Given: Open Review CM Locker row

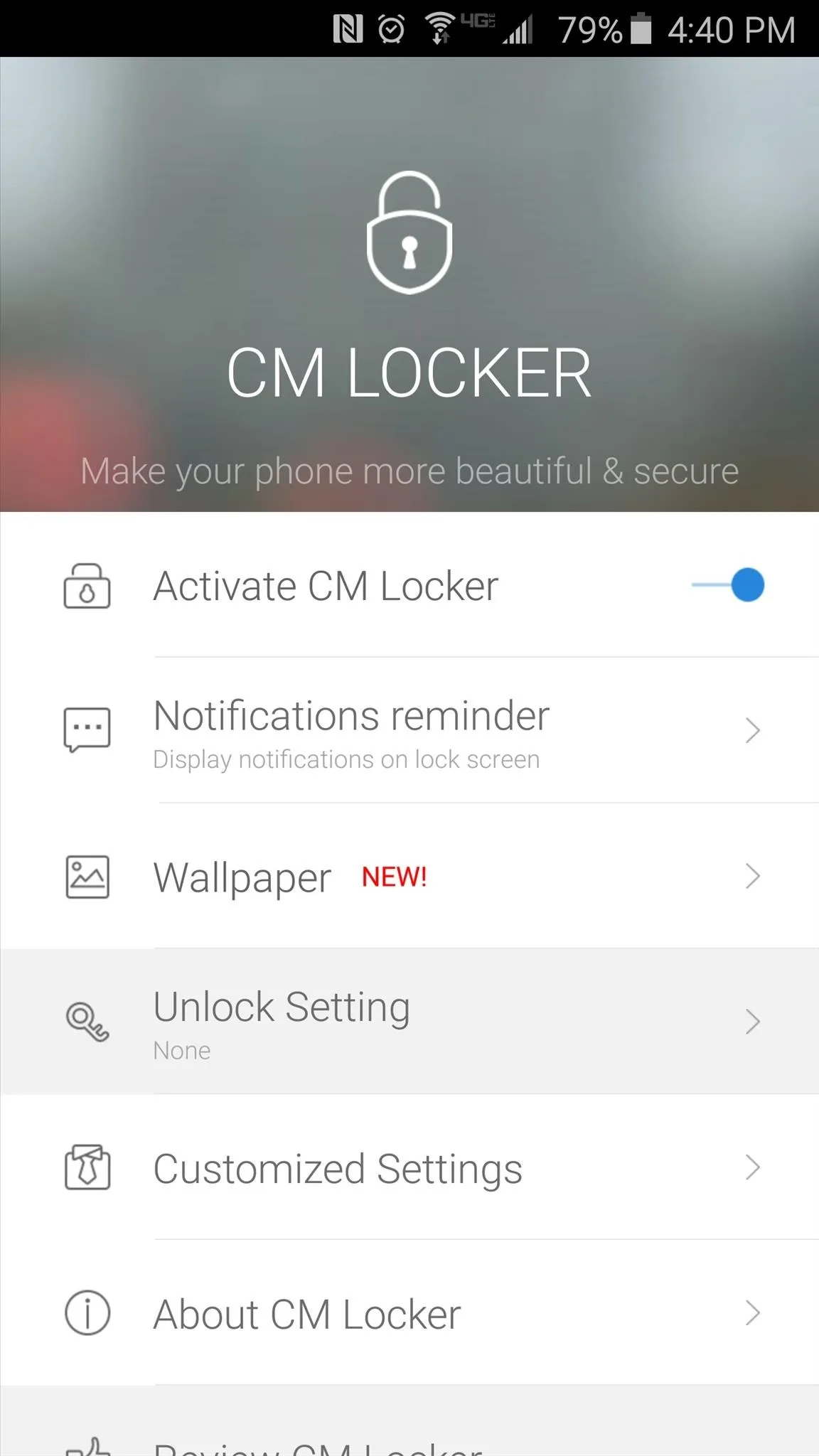Looking at the screenshot, I should point(409,1422).
